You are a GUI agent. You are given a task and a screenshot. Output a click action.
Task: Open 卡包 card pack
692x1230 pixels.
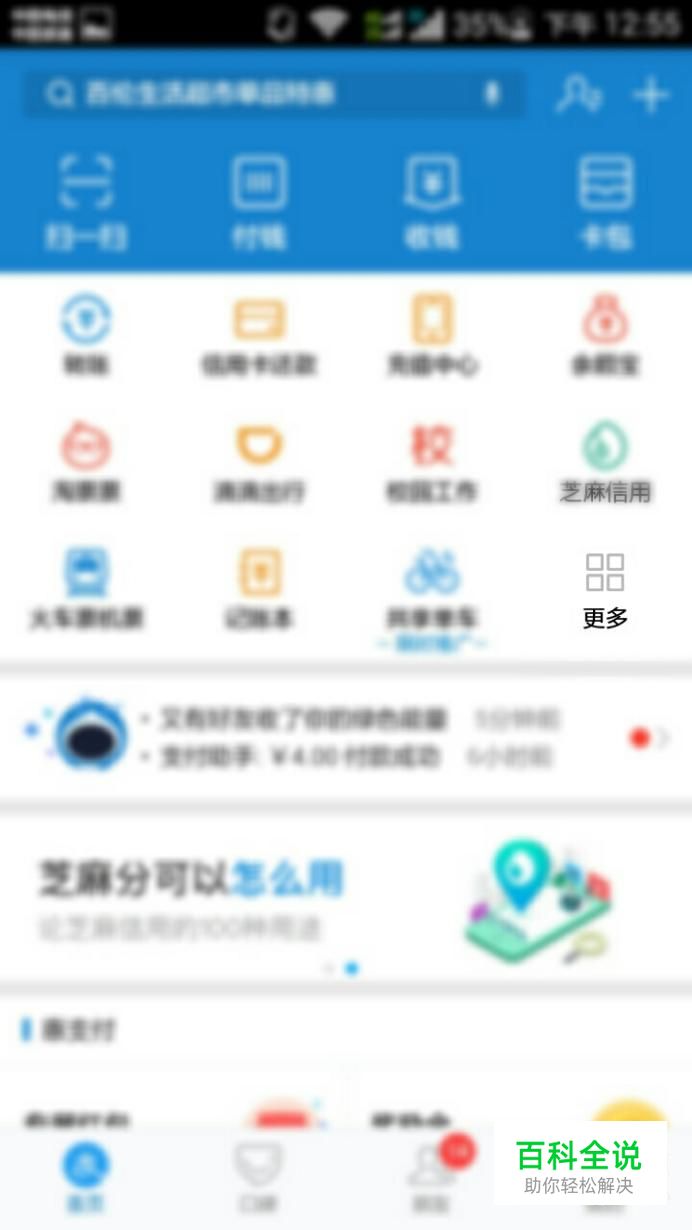click(605, 203)
